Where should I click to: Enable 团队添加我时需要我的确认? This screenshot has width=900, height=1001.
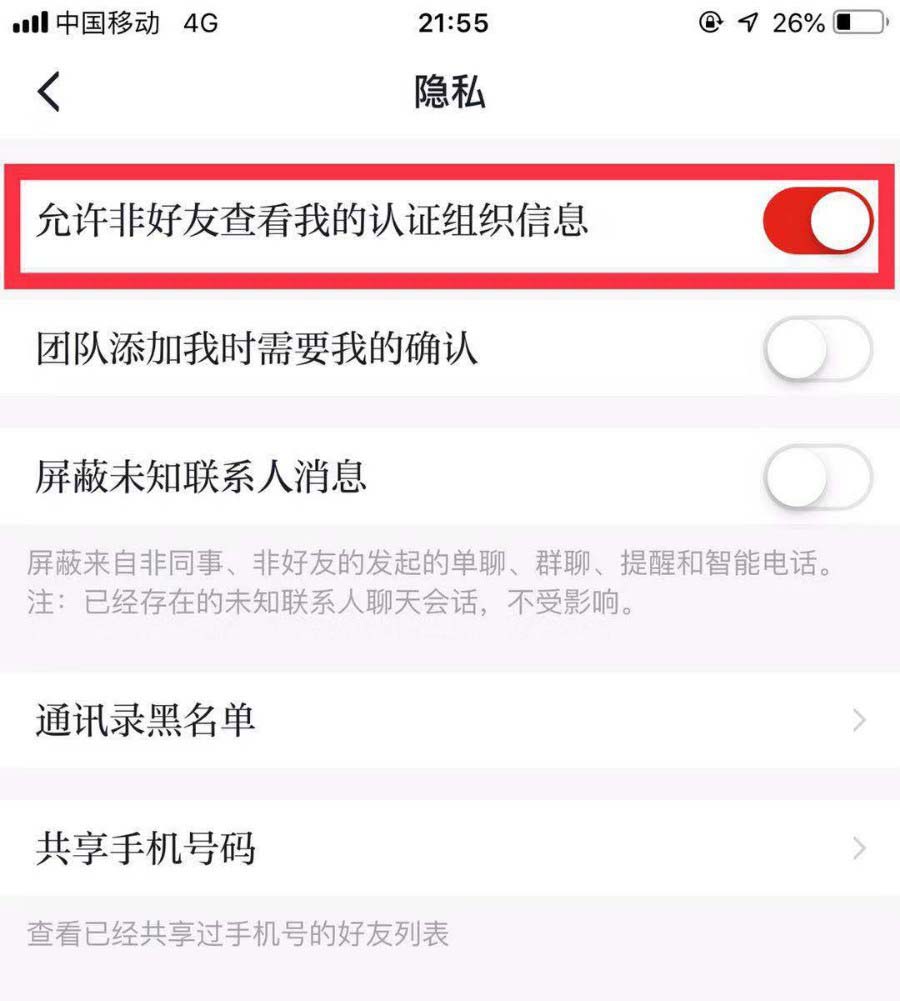[817, 350]
